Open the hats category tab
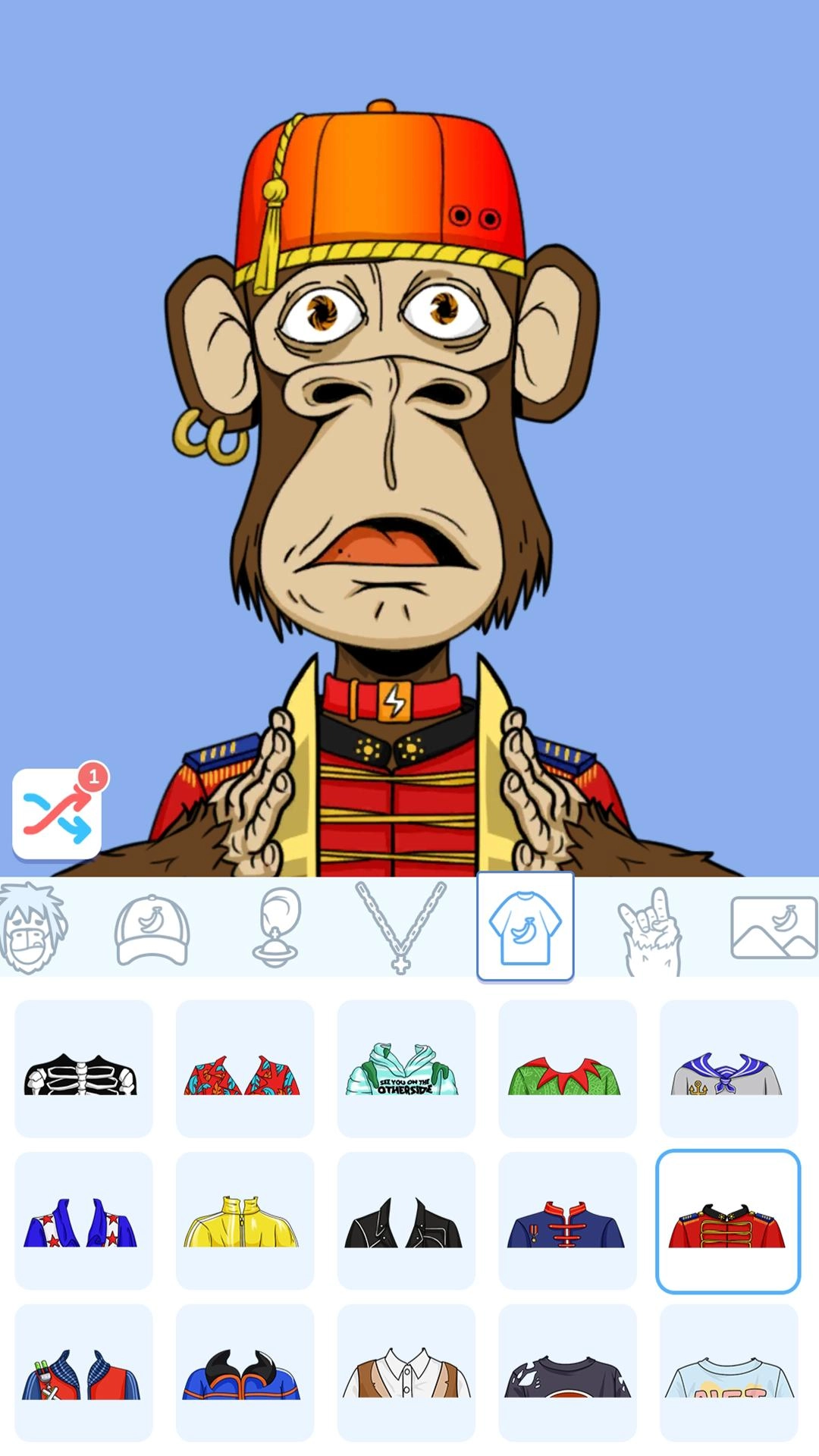Viewport: 819px width, 1456px height. coord(151,928)
